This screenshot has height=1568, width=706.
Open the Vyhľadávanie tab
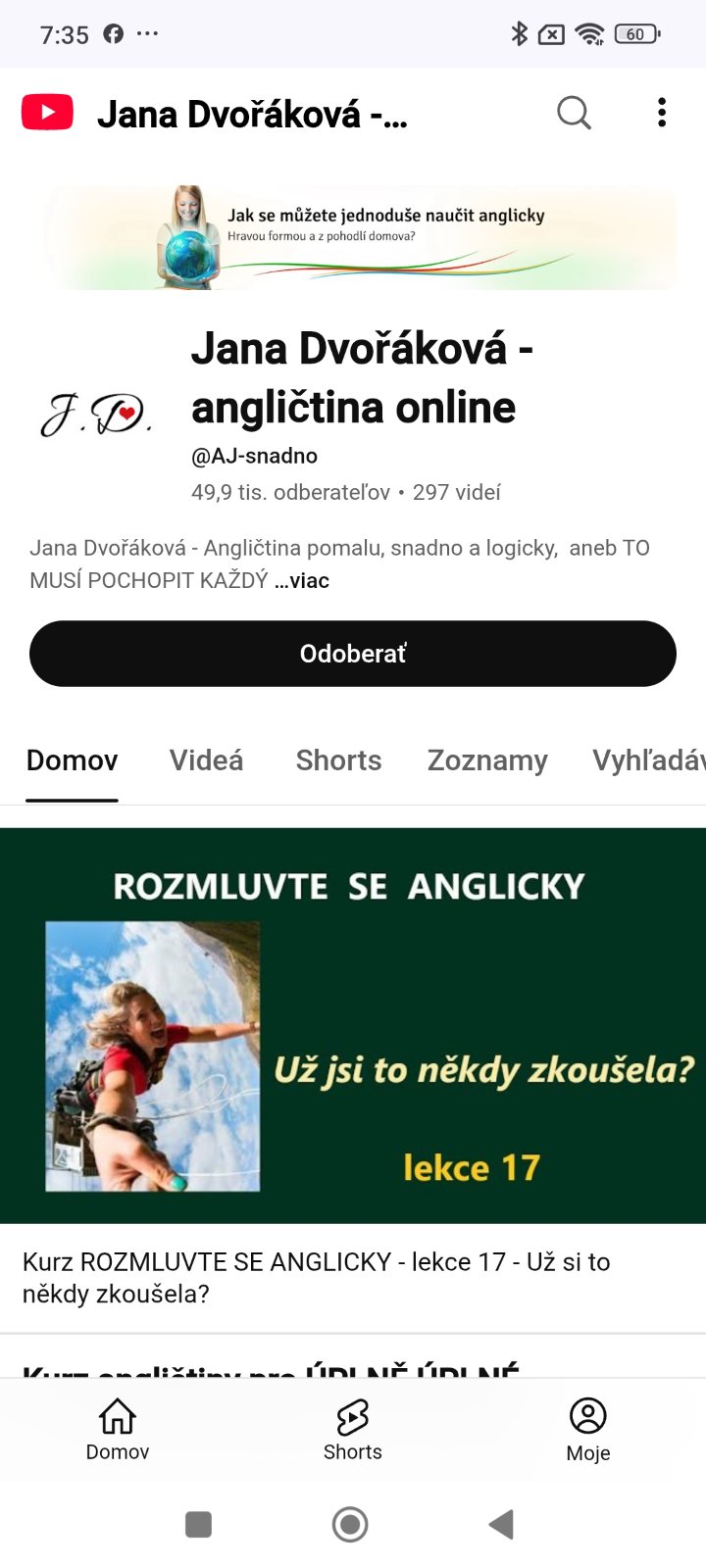pyautogui.click(x=648, y=760)
